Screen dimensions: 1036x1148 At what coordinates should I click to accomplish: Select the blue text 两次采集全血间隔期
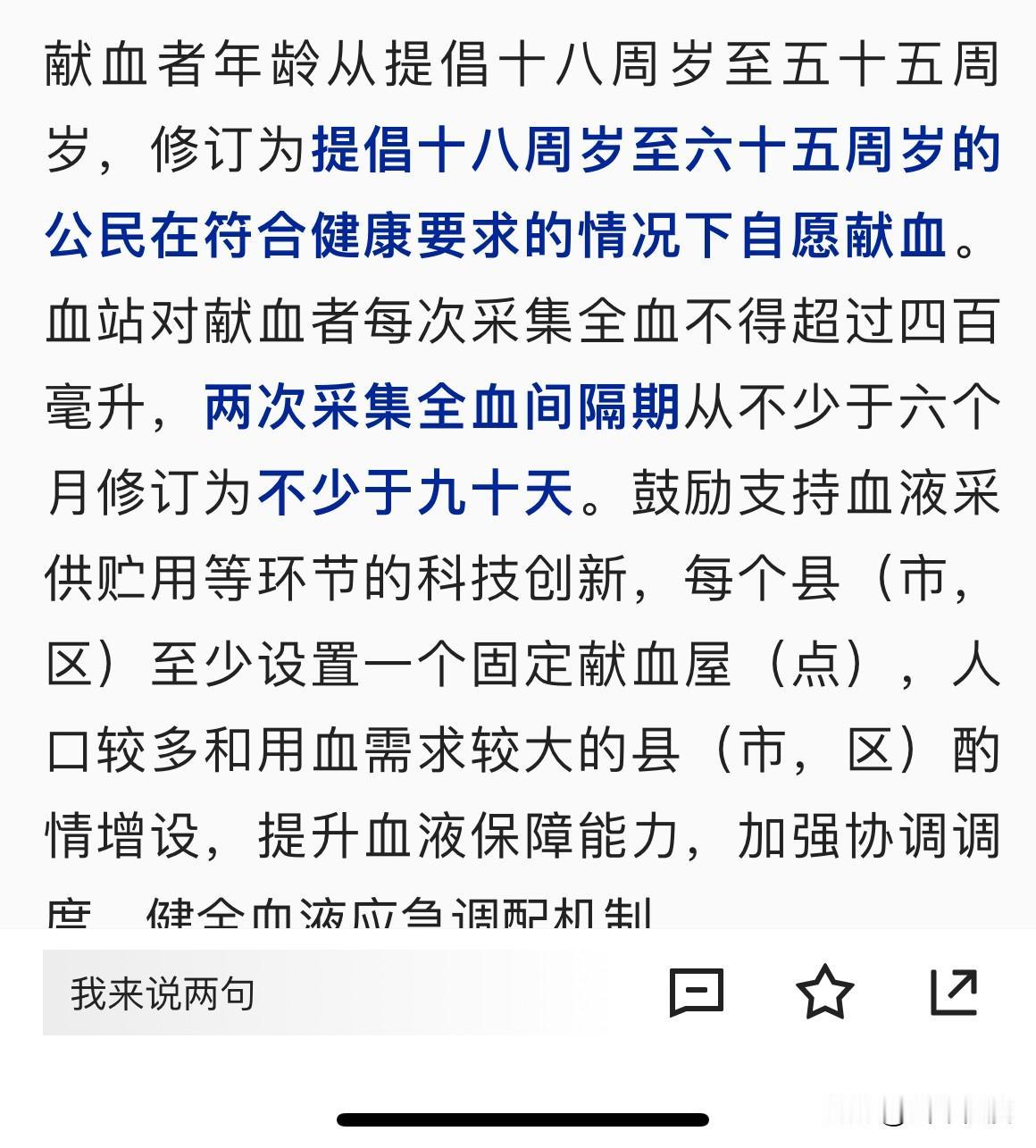440,408
